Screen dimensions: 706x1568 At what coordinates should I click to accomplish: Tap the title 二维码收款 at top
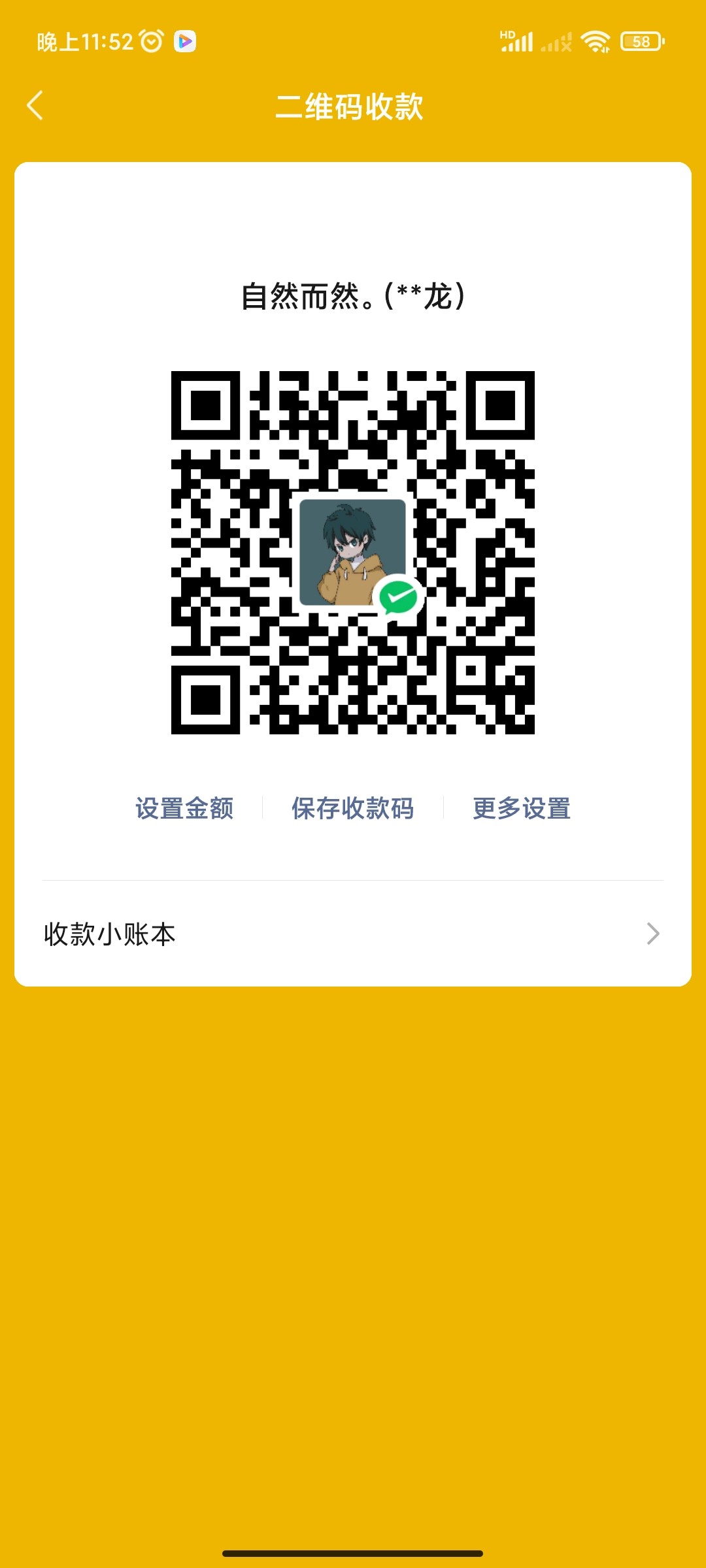coord(352,108)
